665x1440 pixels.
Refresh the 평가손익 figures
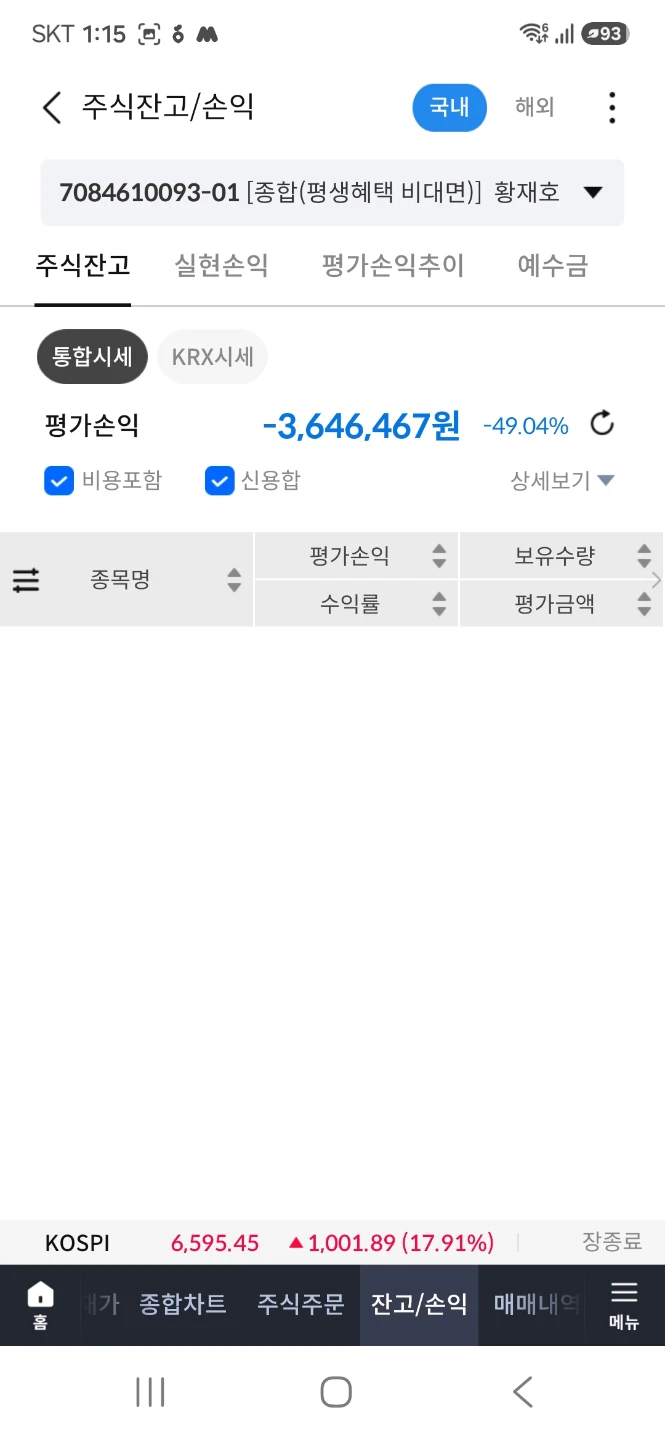(602, 424)
